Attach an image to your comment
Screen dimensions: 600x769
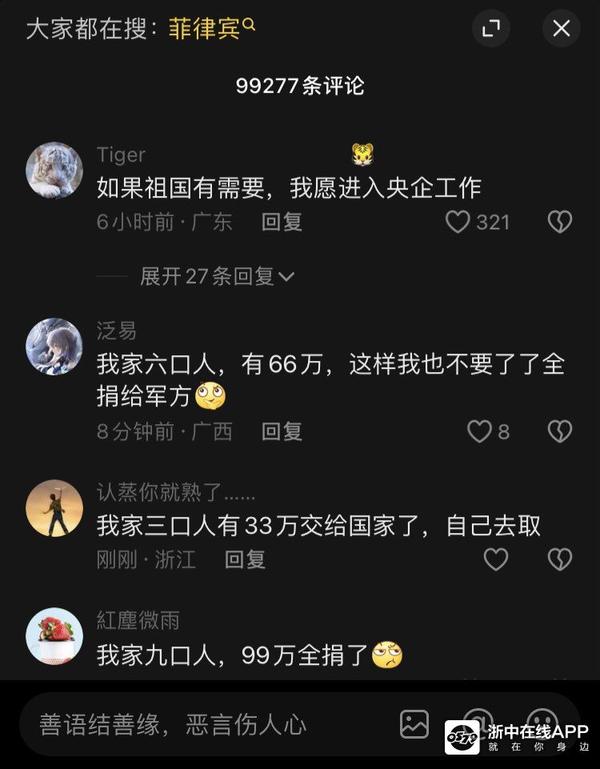coord(414,724)
